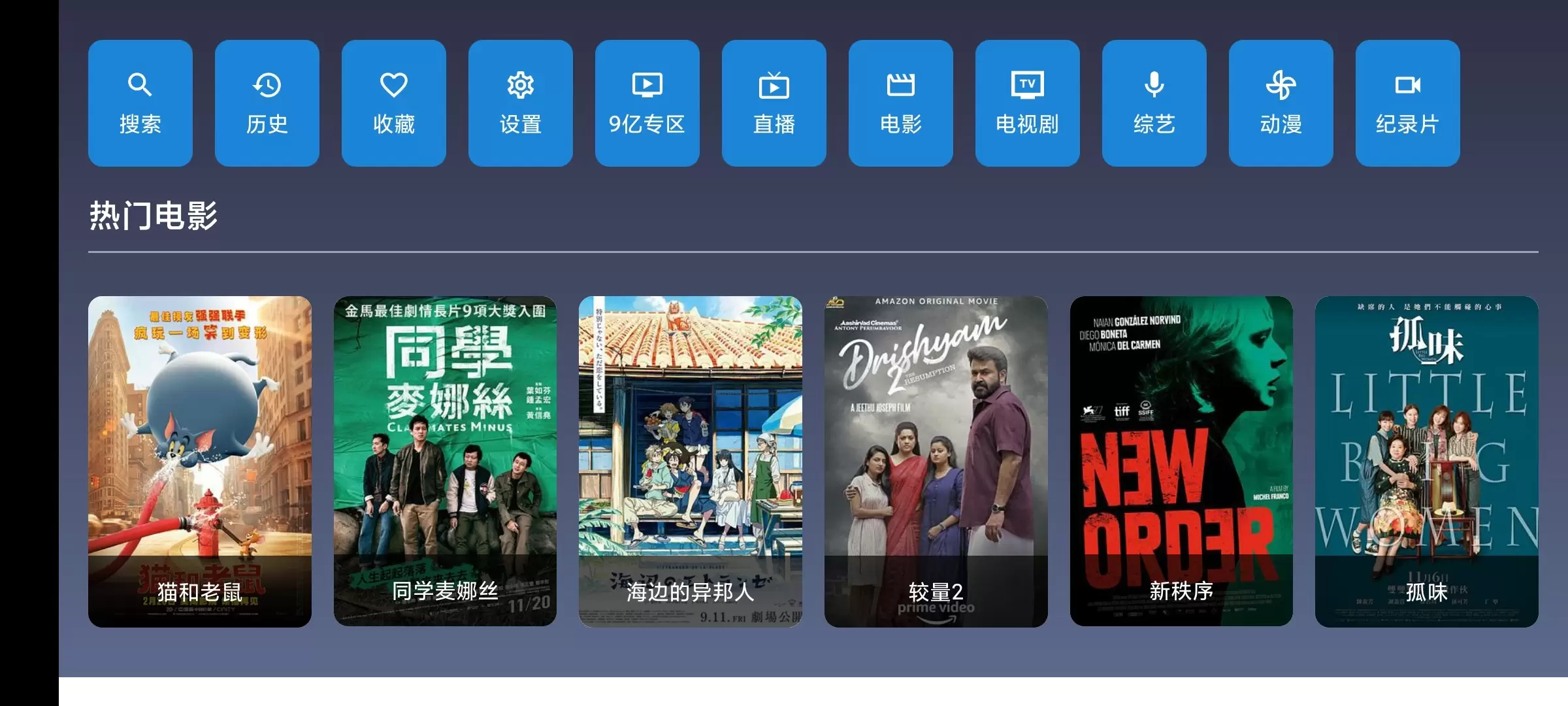
Task: Open the movie 孤味
Action: 1426,461
